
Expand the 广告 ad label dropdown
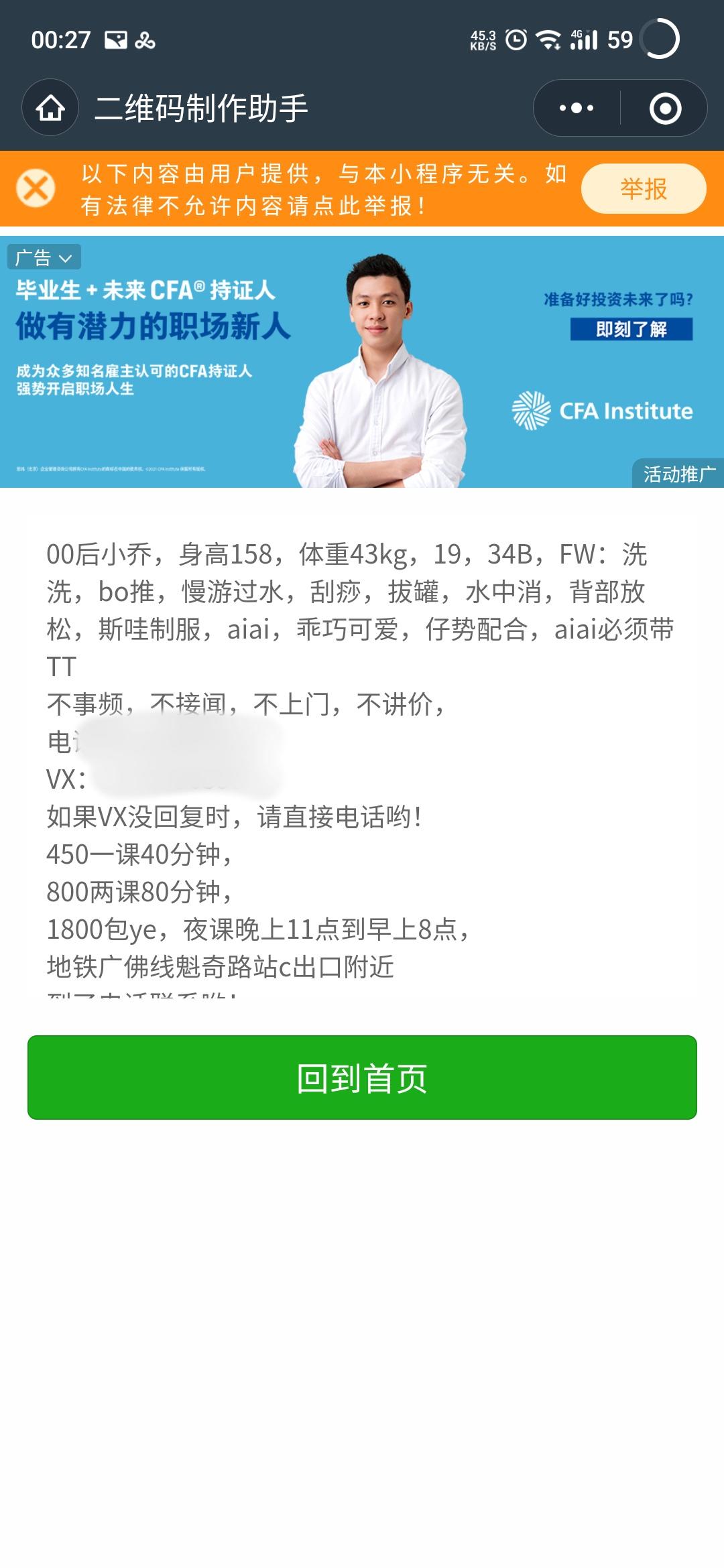coord(45,257)
